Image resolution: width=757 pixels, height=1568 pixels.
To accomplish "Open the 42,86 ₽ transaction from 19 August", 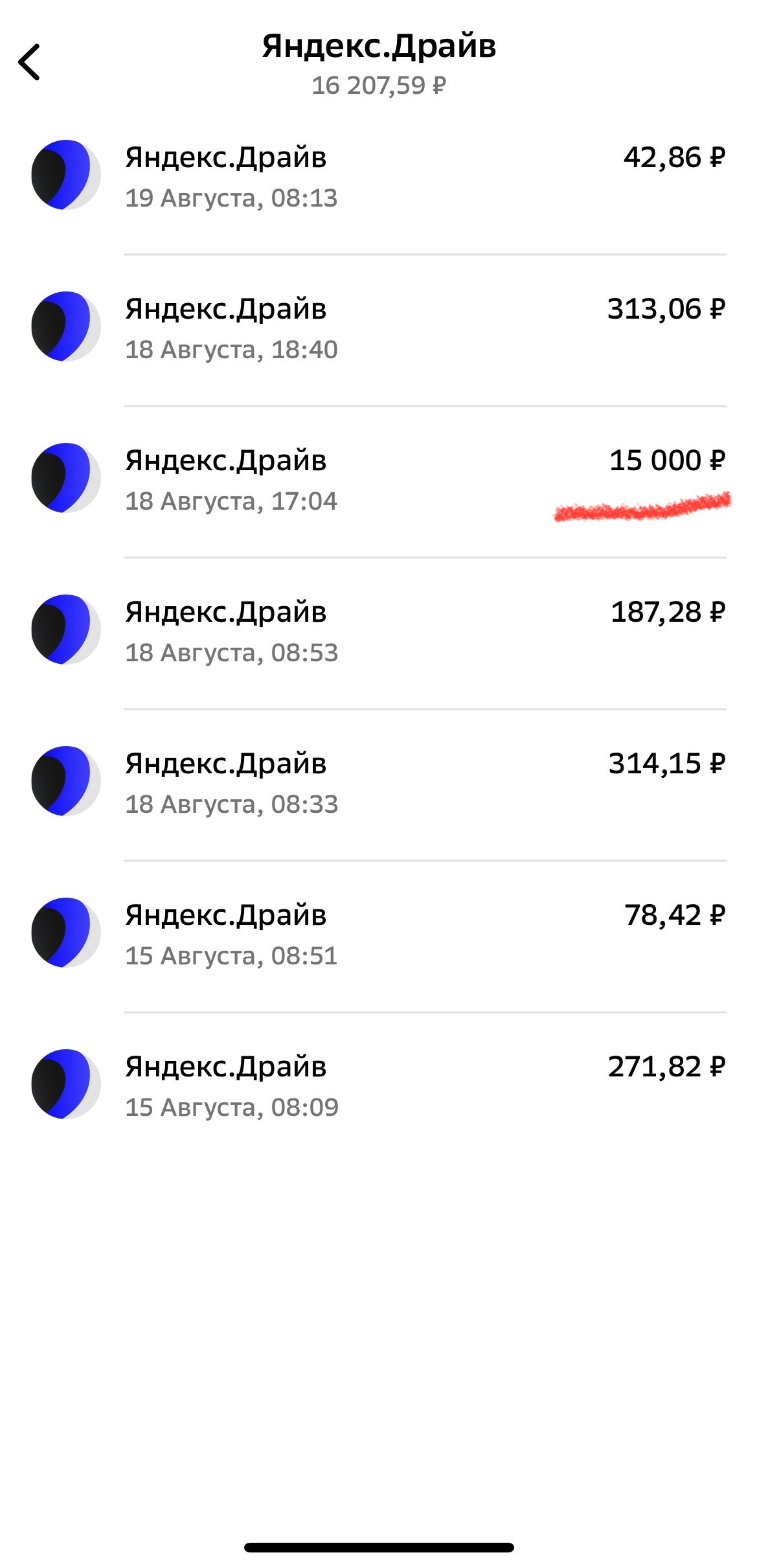I will tap(378, 177).
